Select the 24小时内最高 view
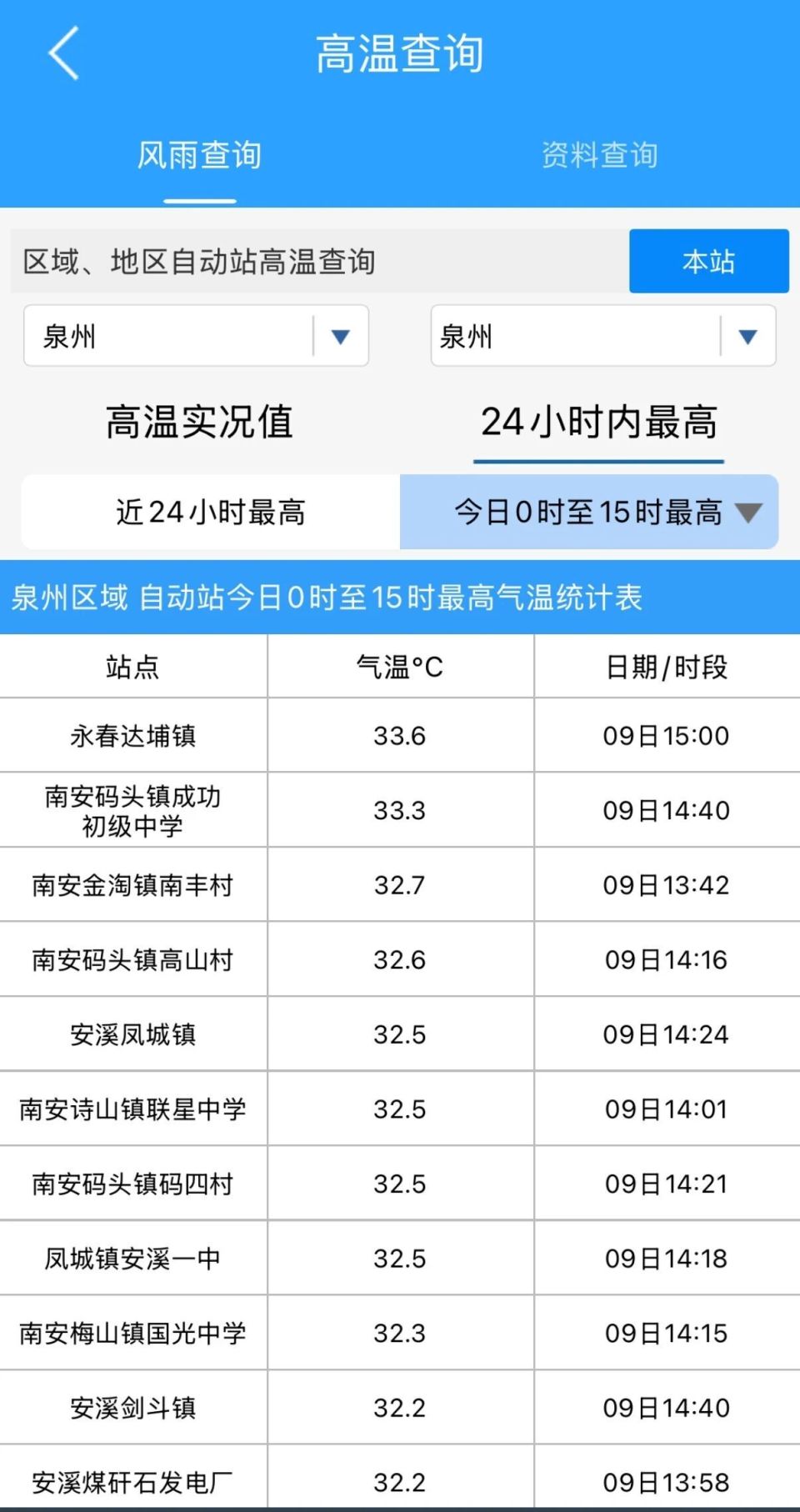Screen dimensions: 800x1512 [x=600, y=423]
